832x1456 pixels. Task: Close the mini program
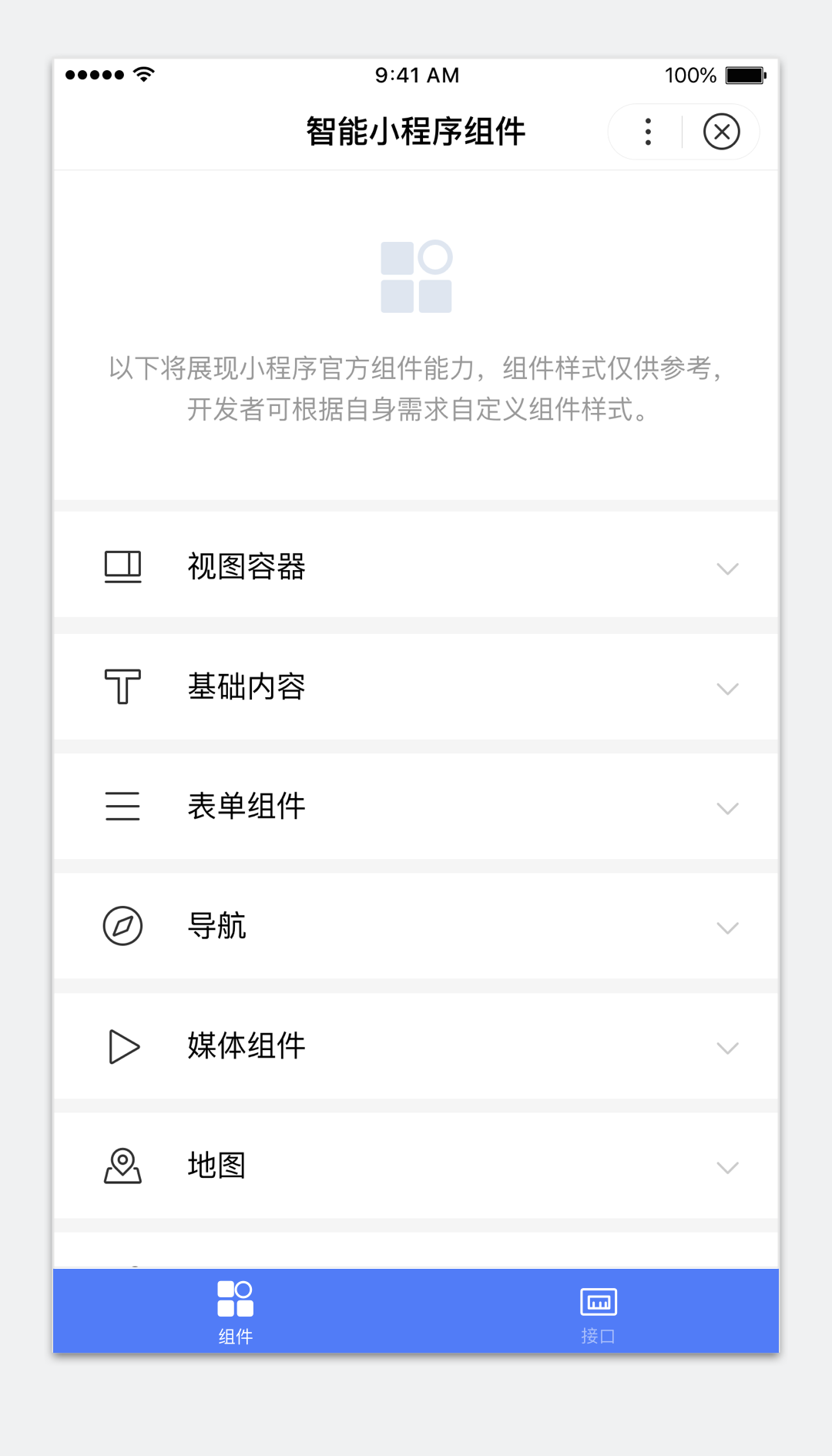click(x=721, y=132)
